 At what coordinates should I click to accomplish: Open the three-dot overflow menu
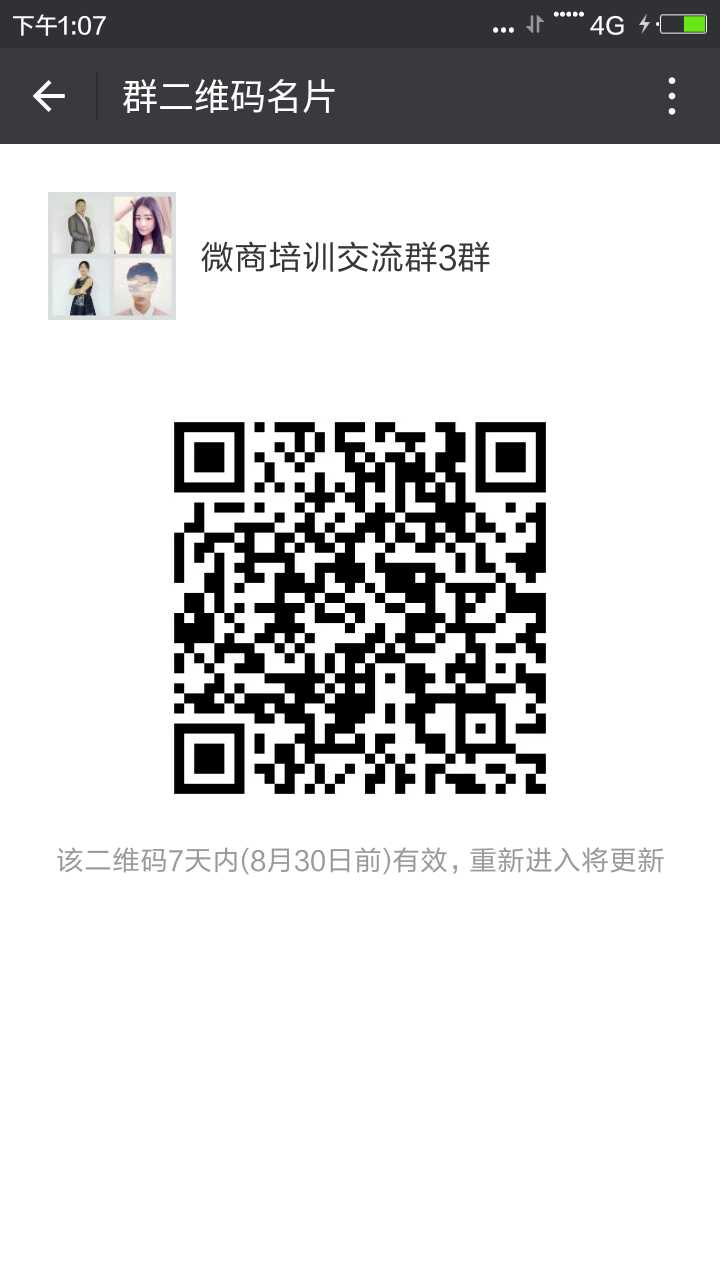pyautogui.click(x=672, y=96)
